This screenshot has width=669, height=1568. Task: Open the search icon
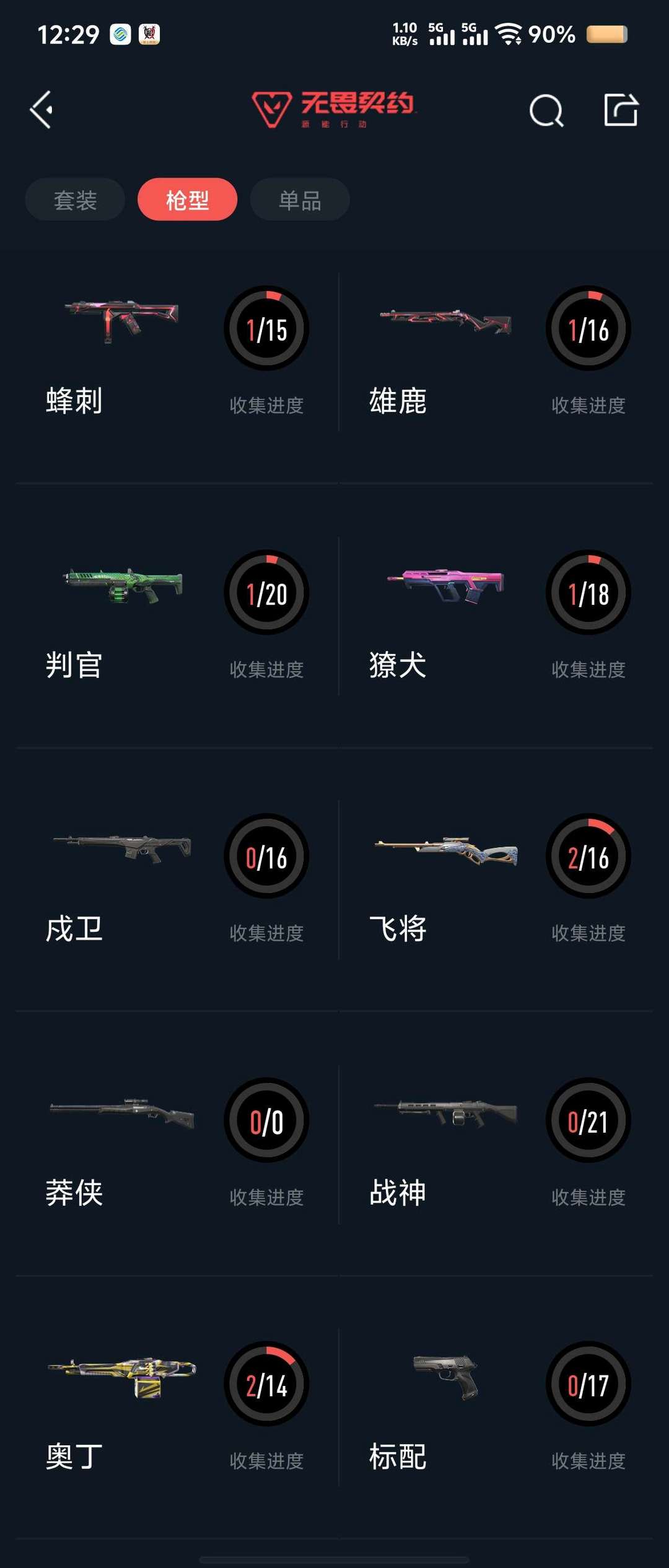(546, 111)
